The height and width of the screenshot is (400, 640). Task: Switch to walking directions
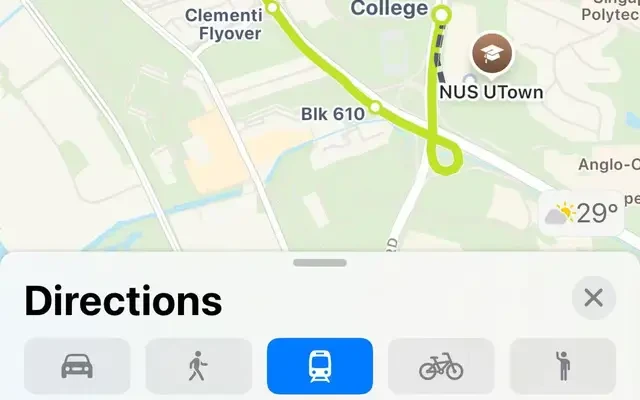coord(198,366)
